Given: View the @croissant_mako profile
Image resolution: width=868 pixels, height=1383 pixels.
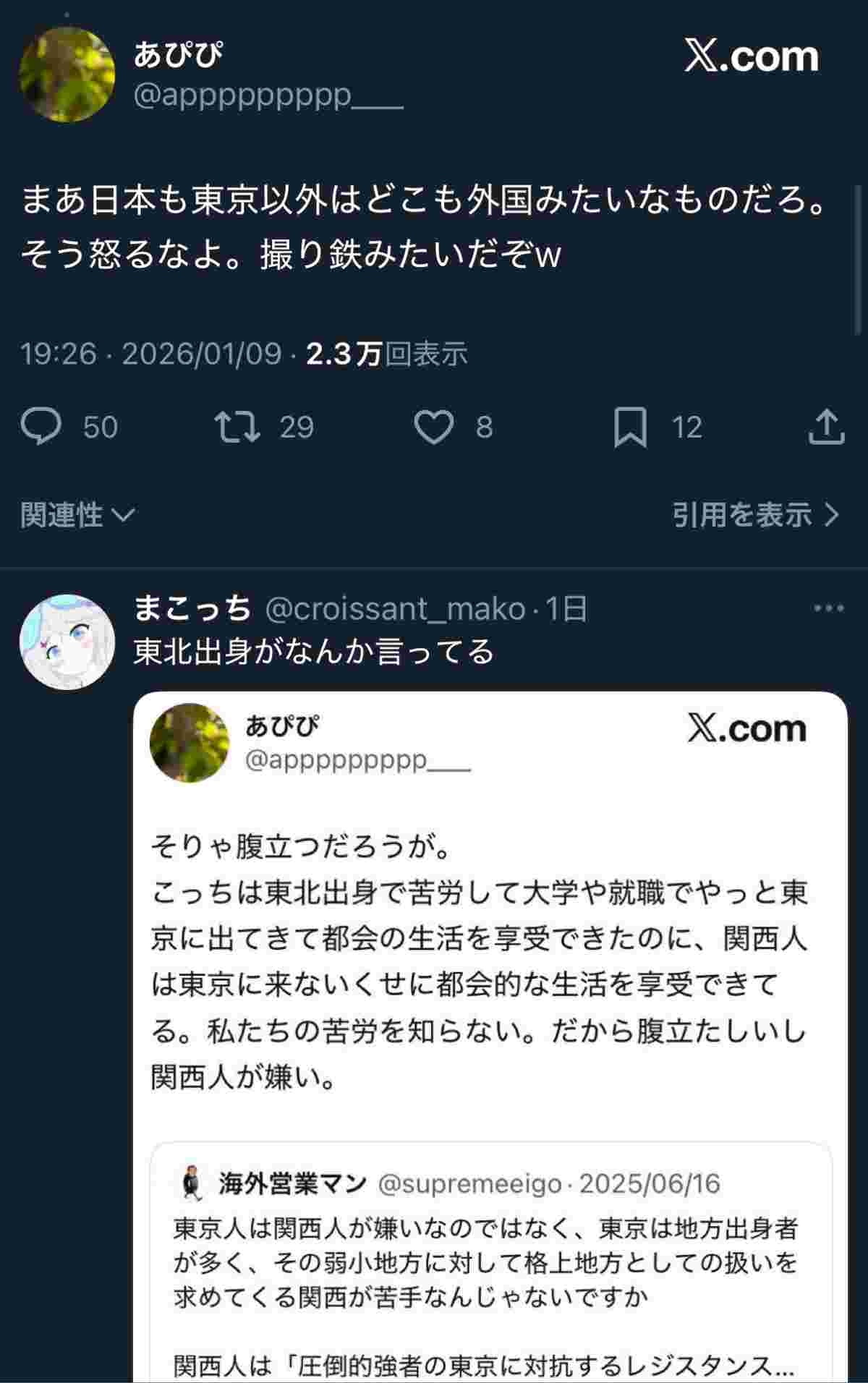Looking at the screenshot, I should tap(395, 609).
